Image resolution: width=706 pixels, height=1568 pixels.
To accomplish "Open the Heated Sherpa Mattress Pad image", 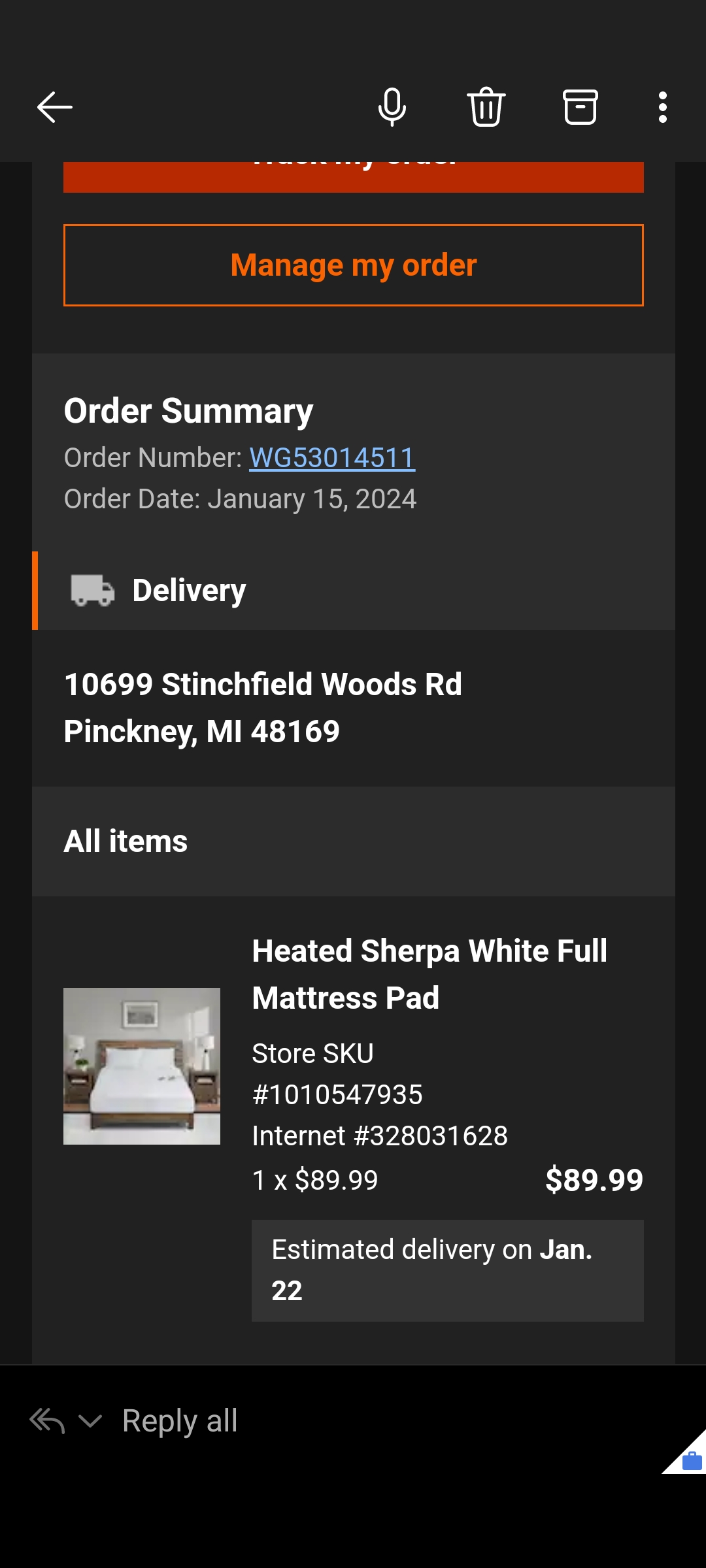I will 142,1066.
